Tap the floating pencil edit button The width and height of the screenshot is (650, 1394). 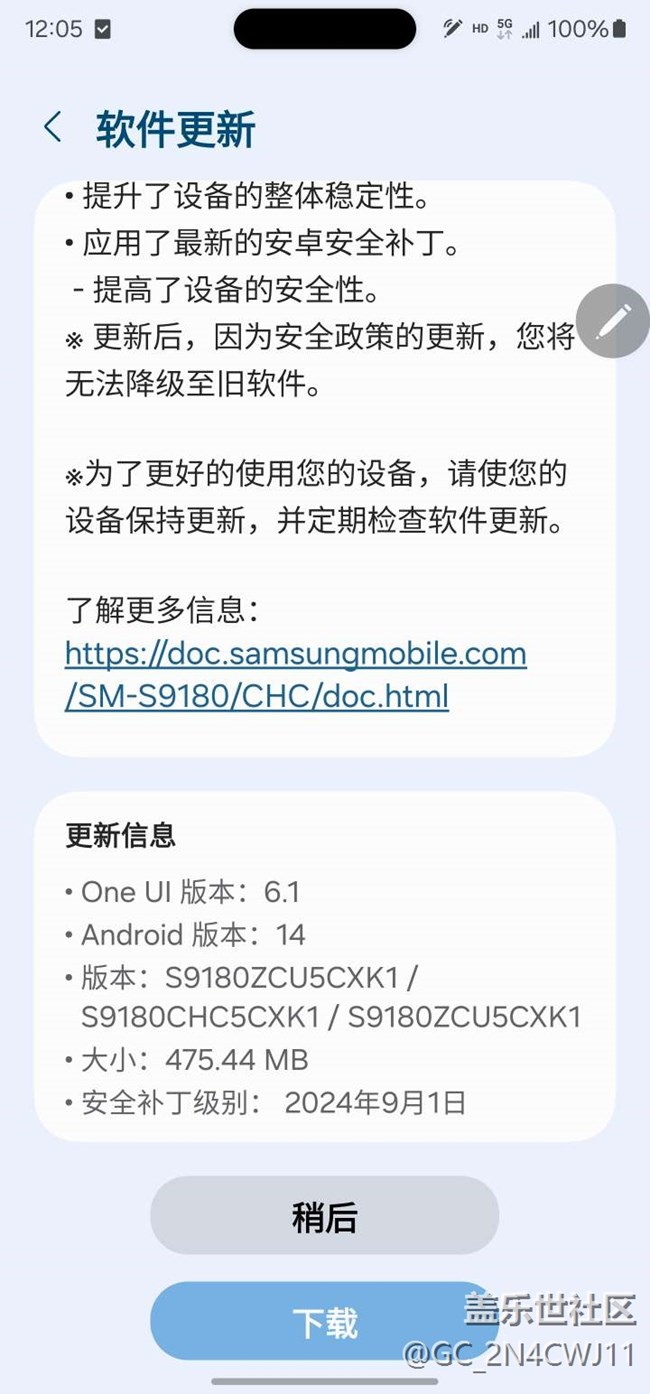click(614, 321)
